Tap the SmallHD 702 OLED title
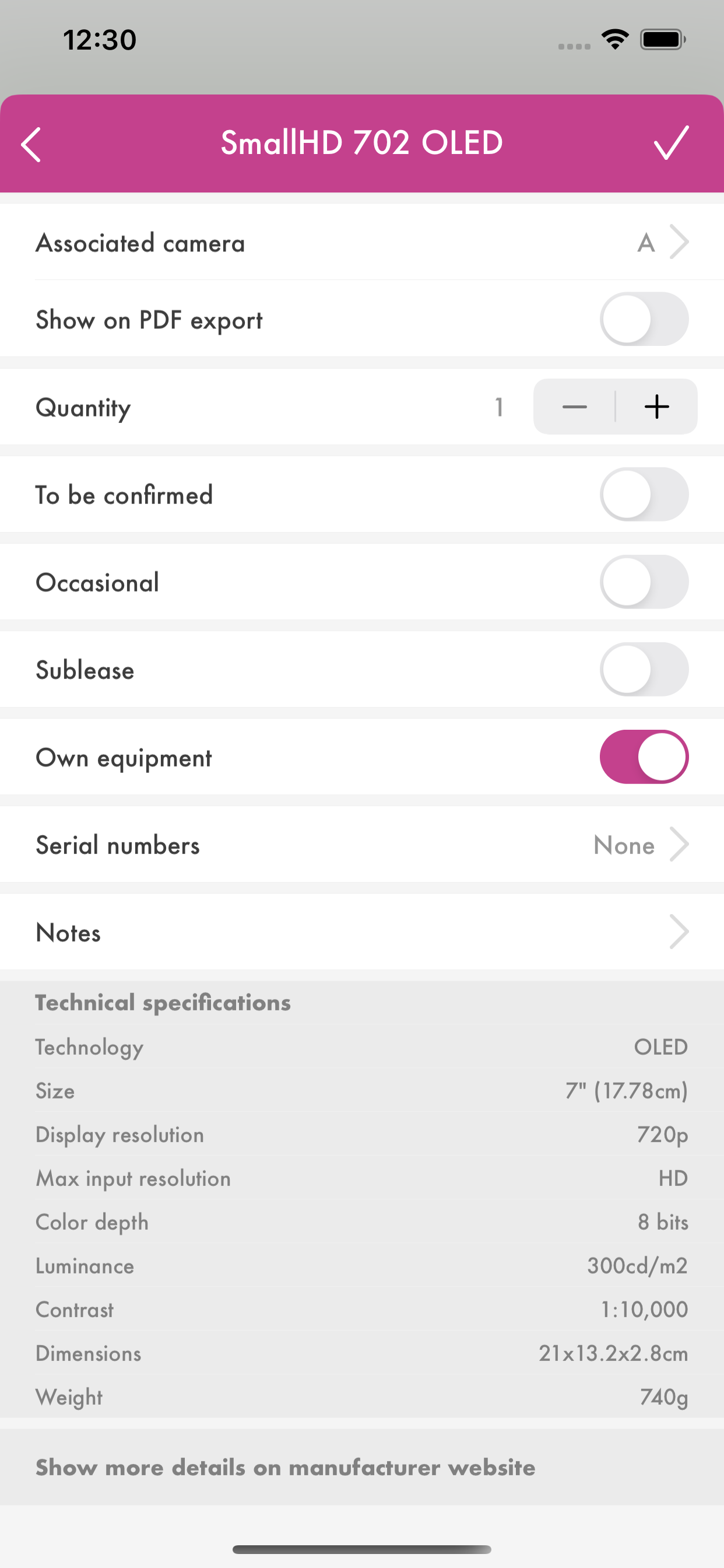 tap(362, 142)
